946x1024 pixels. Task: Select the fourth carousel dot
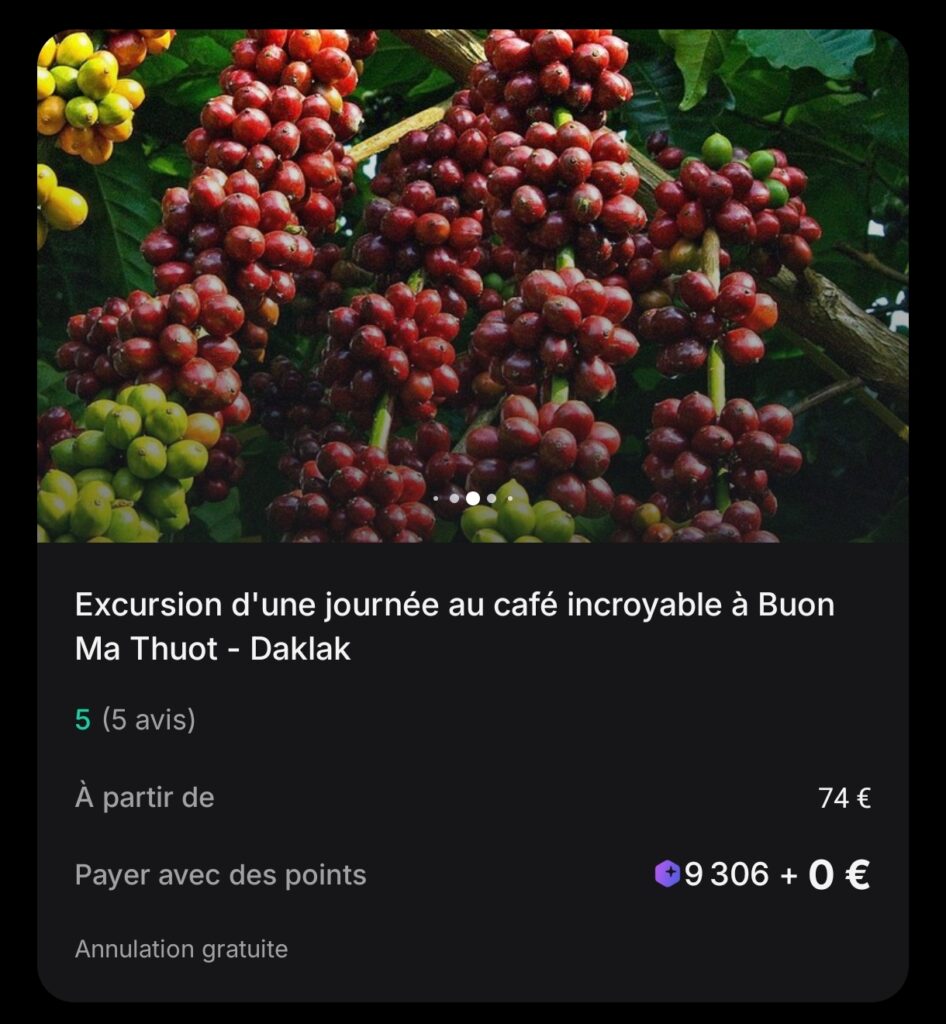pos(491,498)
